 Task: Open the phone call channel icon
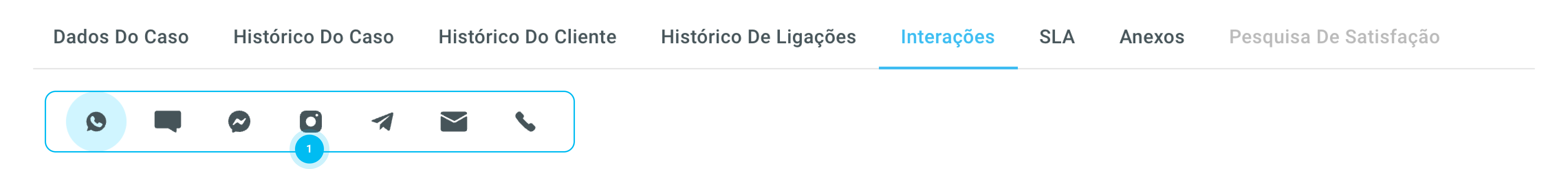click(525, 122)
